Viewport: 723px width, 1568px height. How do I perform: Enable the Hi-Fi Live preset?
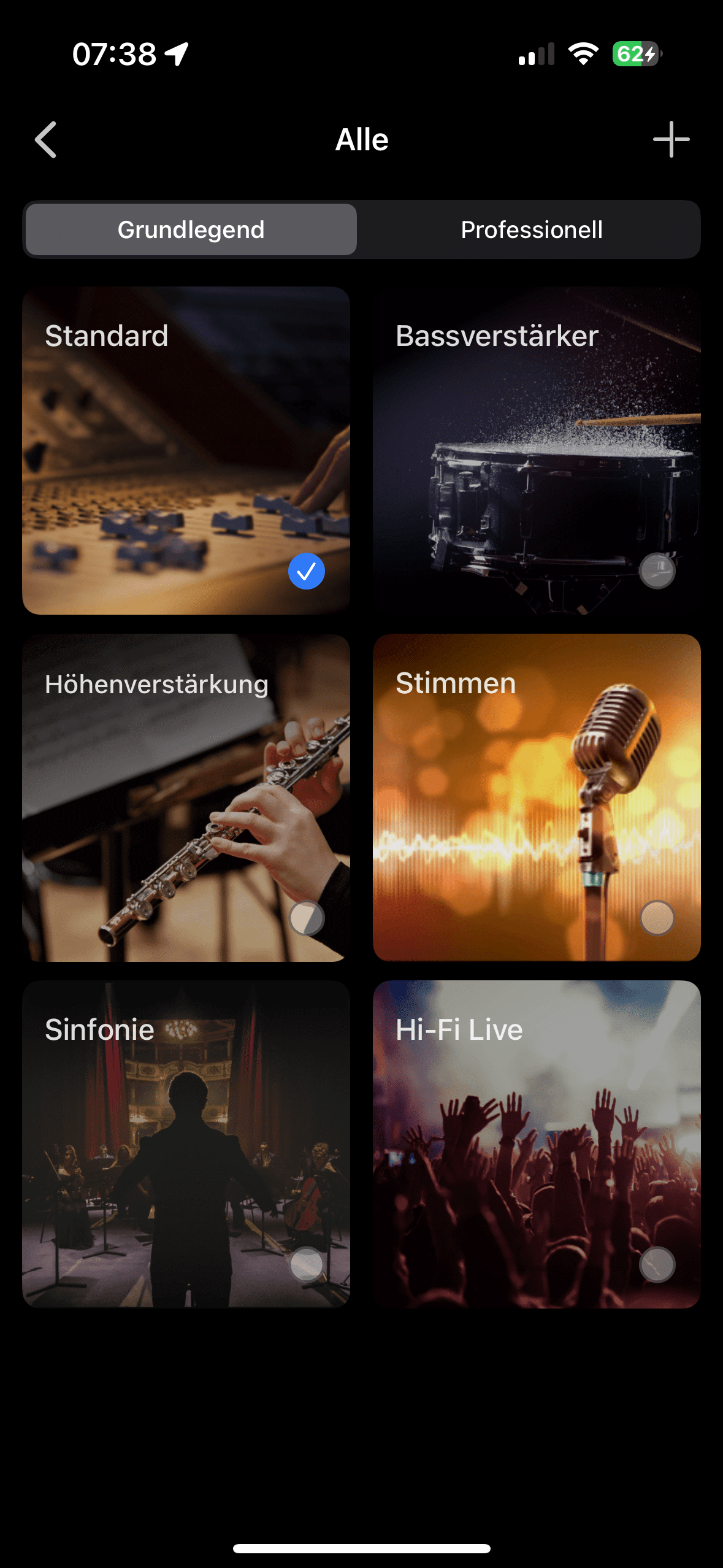click(537, 1144)
